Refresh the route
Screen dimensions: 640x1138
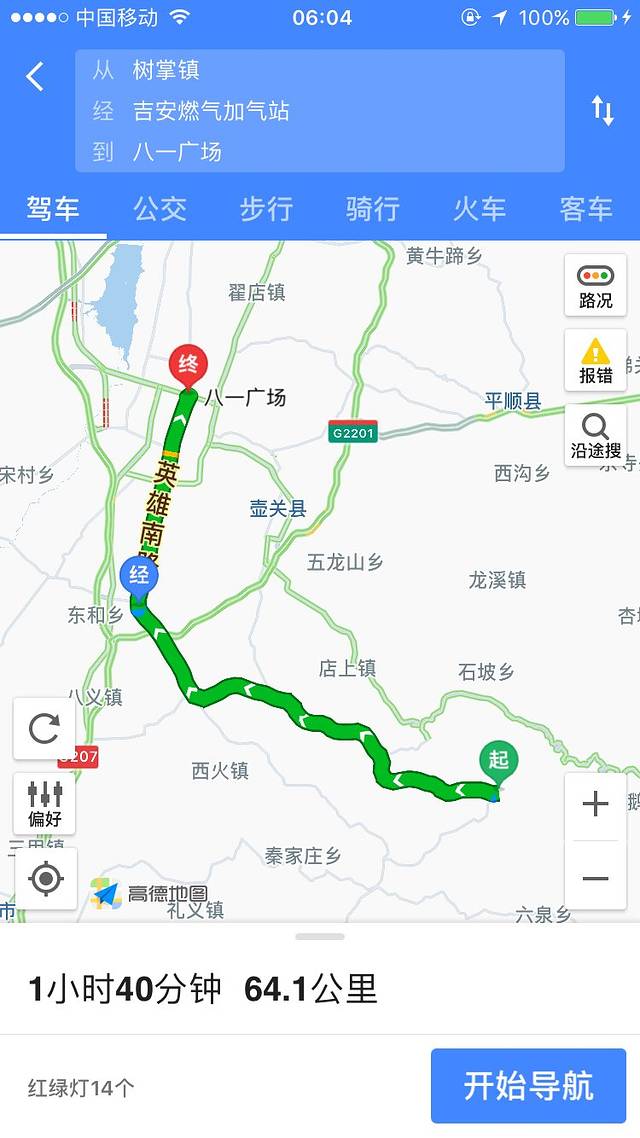click(45, 729)
